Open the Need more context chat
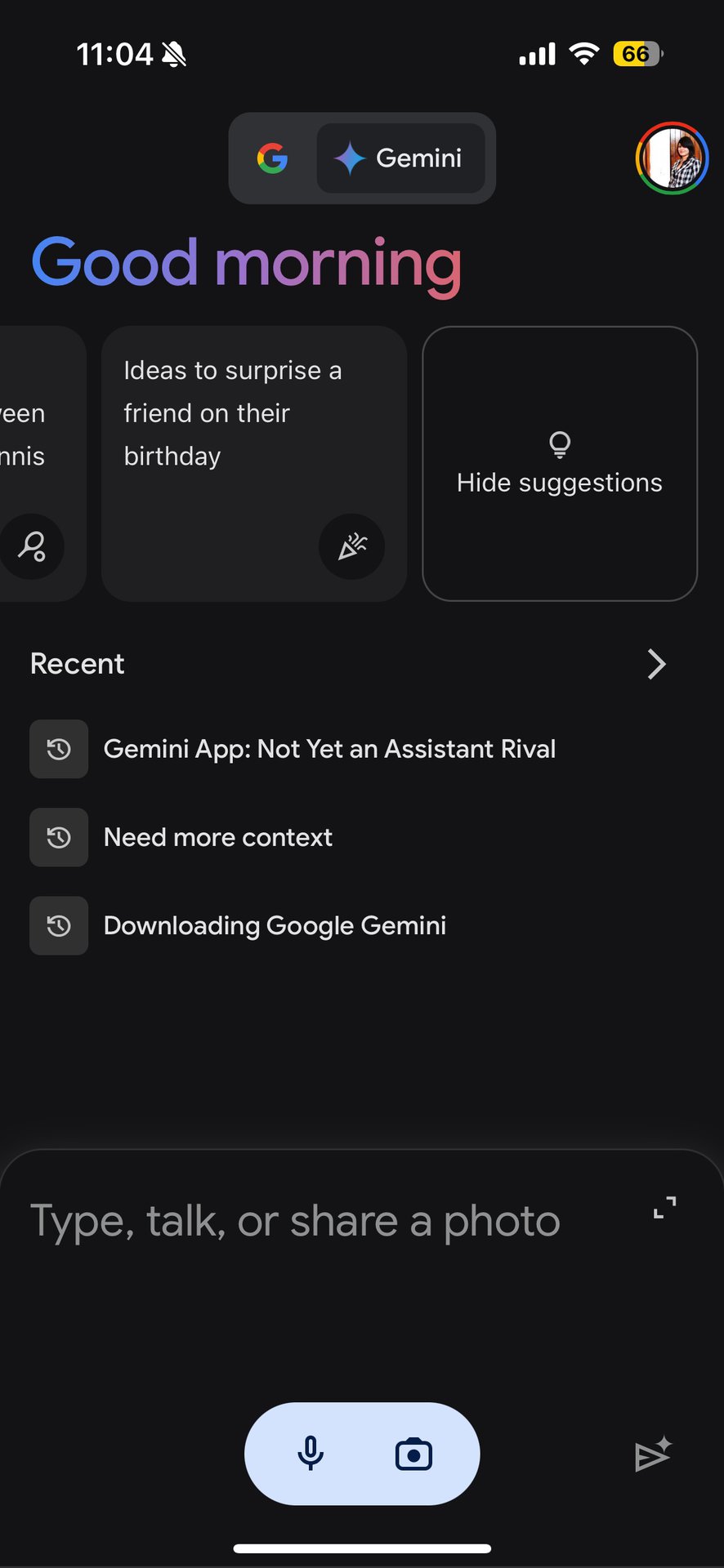This screenshot has width=724, height=1568. click(218, 837)
